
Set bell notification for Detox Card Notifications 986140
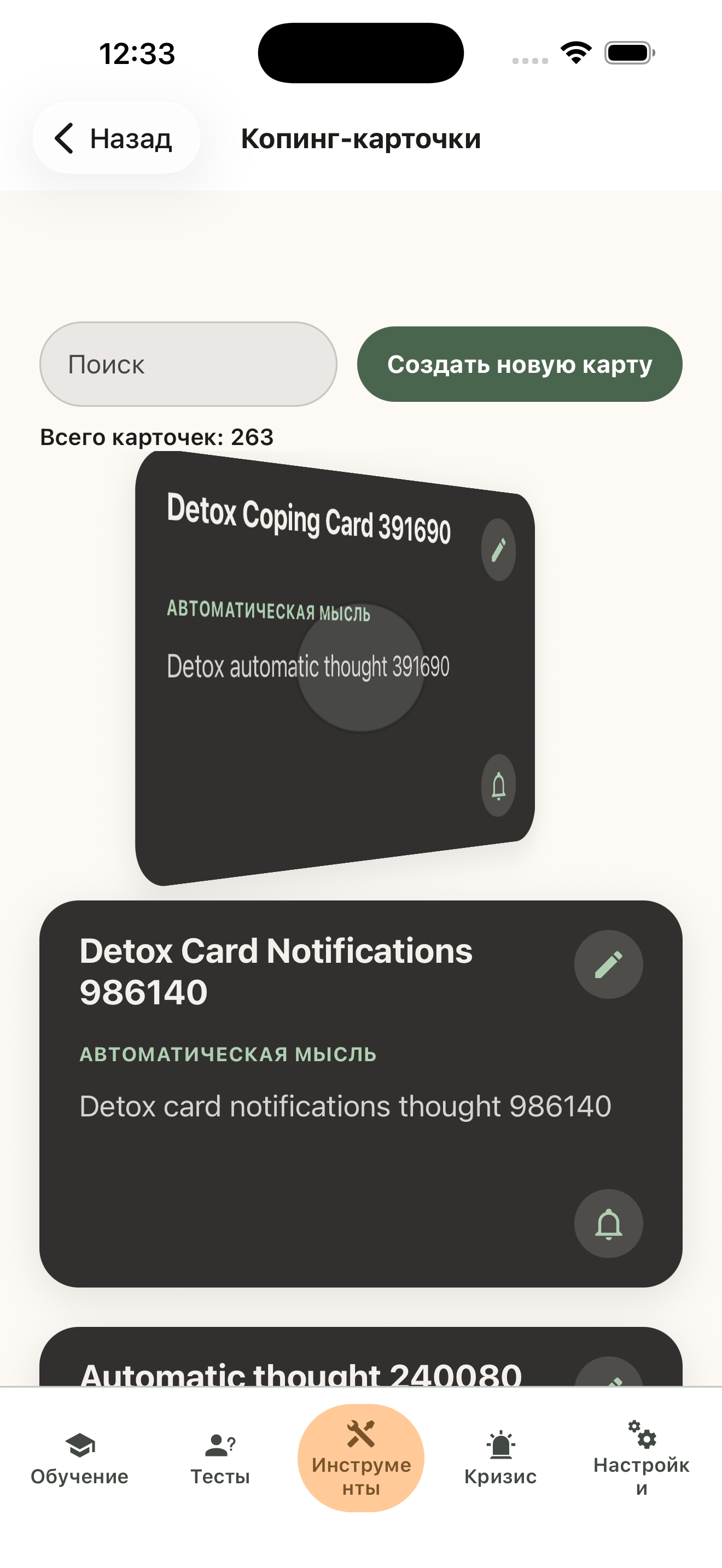608,1224
